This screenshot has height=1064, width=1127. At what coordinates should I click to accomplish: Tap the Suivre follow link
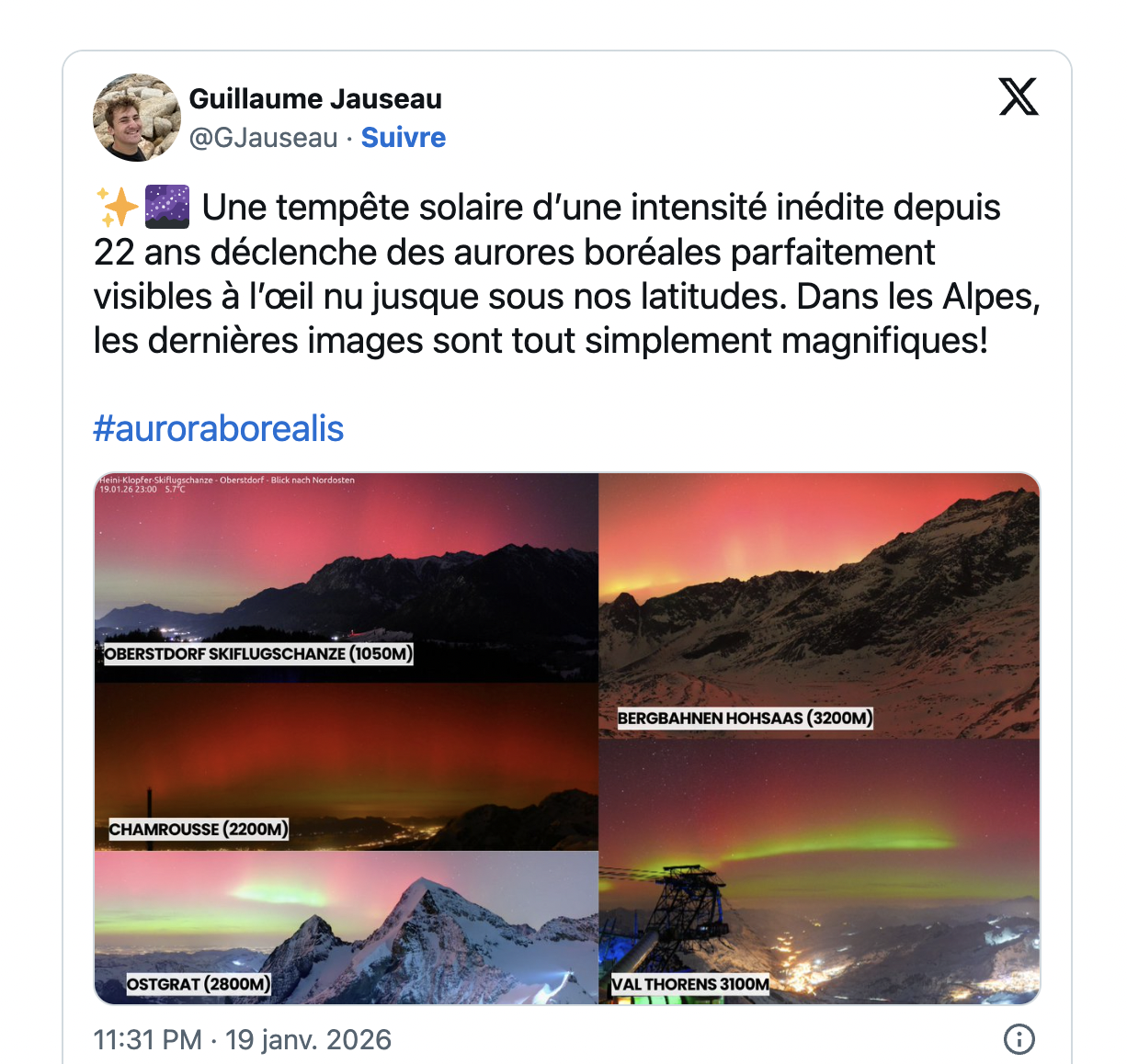click(403, 138)
